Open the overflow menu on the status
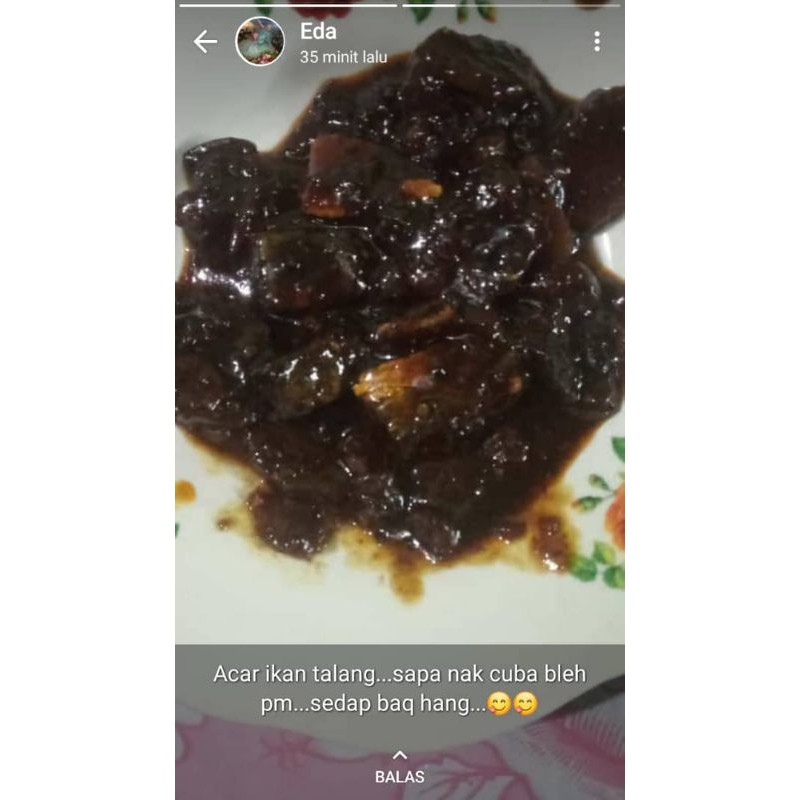The height and width of the screenshot is (800, 800). [596, 41]
